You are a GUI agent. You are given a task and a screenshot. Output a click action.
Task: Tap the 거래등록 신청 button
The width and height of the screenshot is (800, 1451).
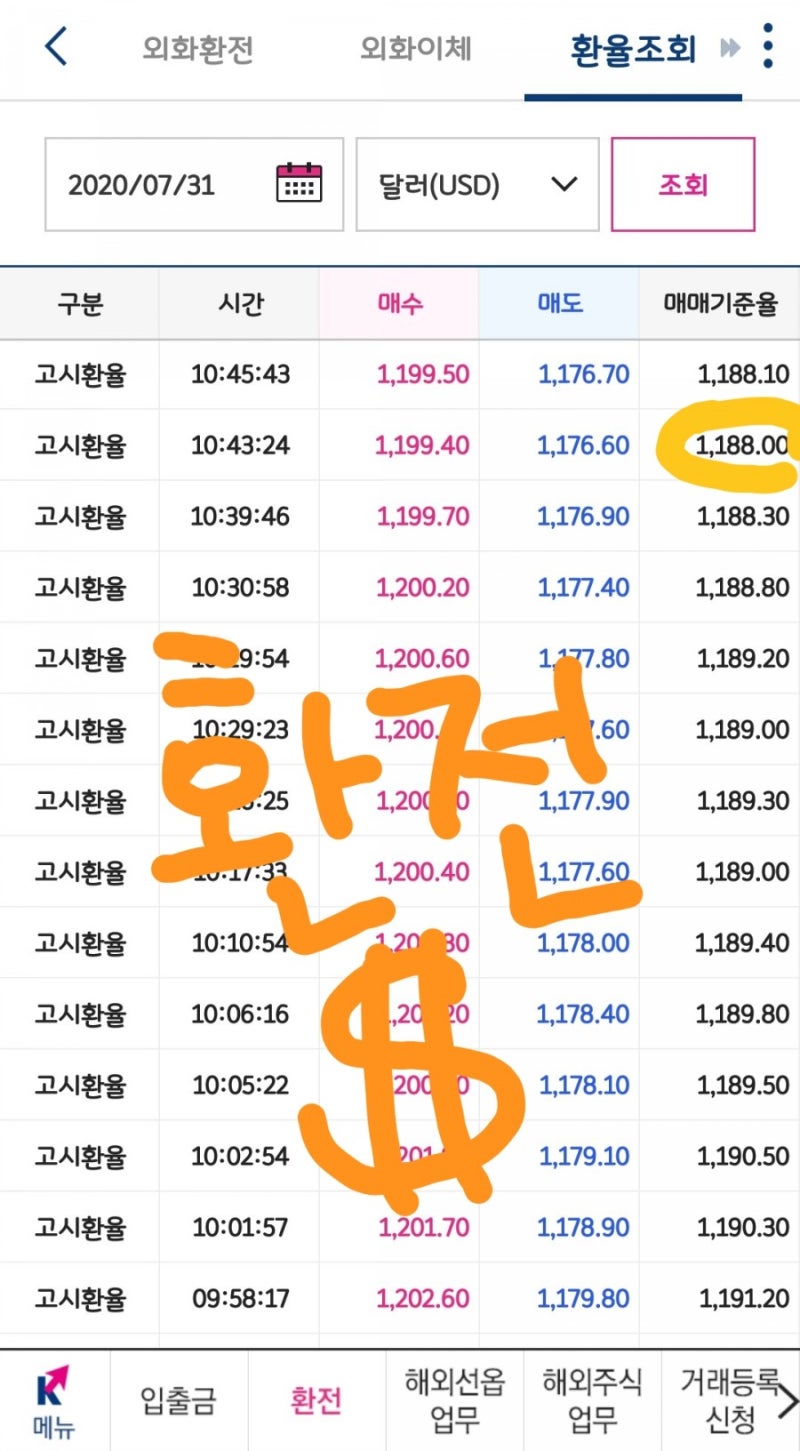pyautogui.click(x=725, y=1398)
